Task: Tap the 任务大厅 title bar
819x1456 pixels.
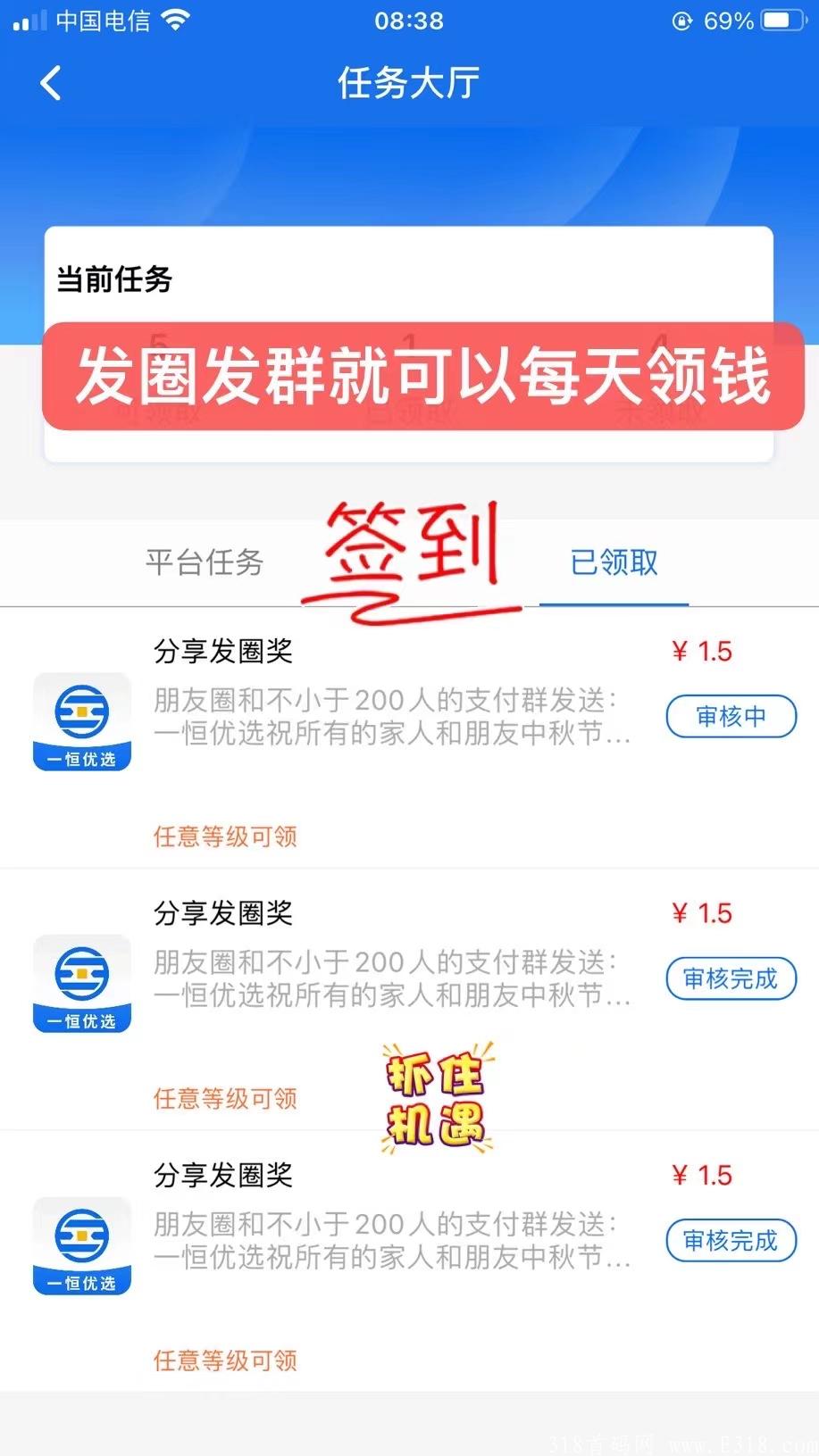Action: [x=409, y=82]
